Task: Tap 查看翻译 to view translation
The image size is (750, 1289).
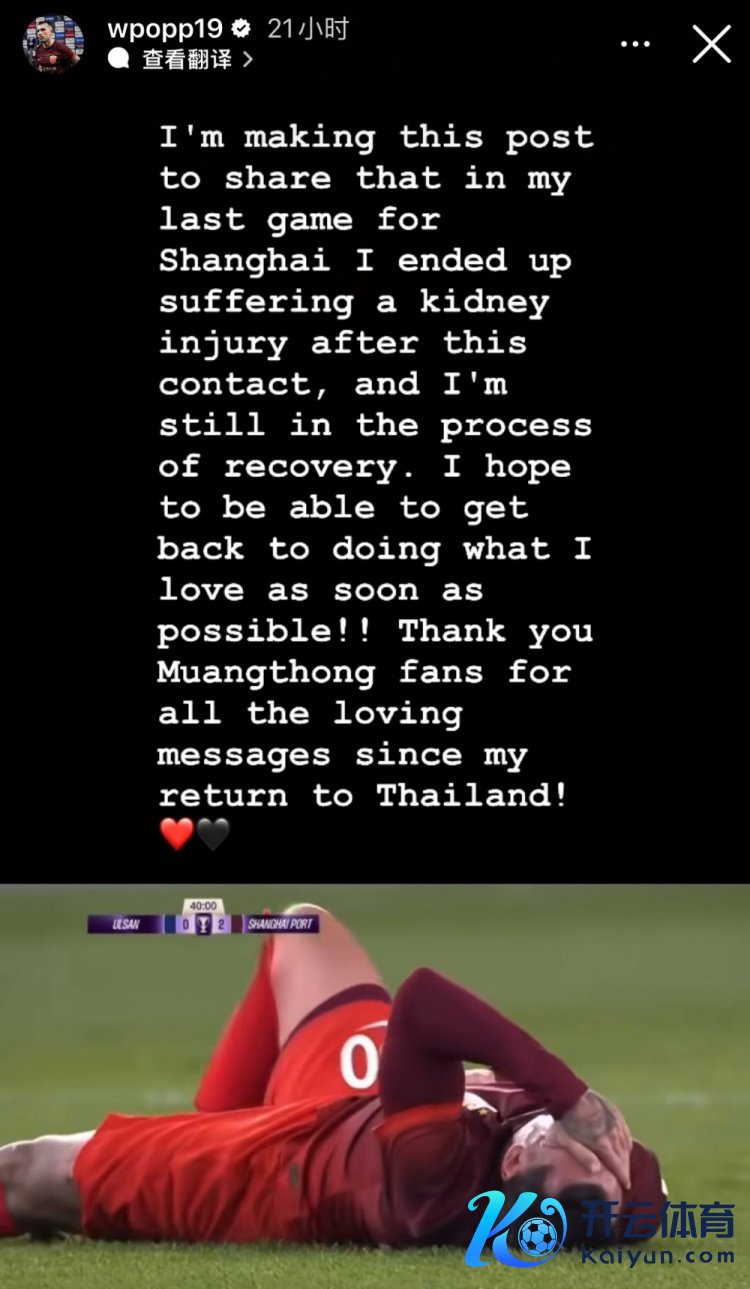Action: tap(186, 59)
